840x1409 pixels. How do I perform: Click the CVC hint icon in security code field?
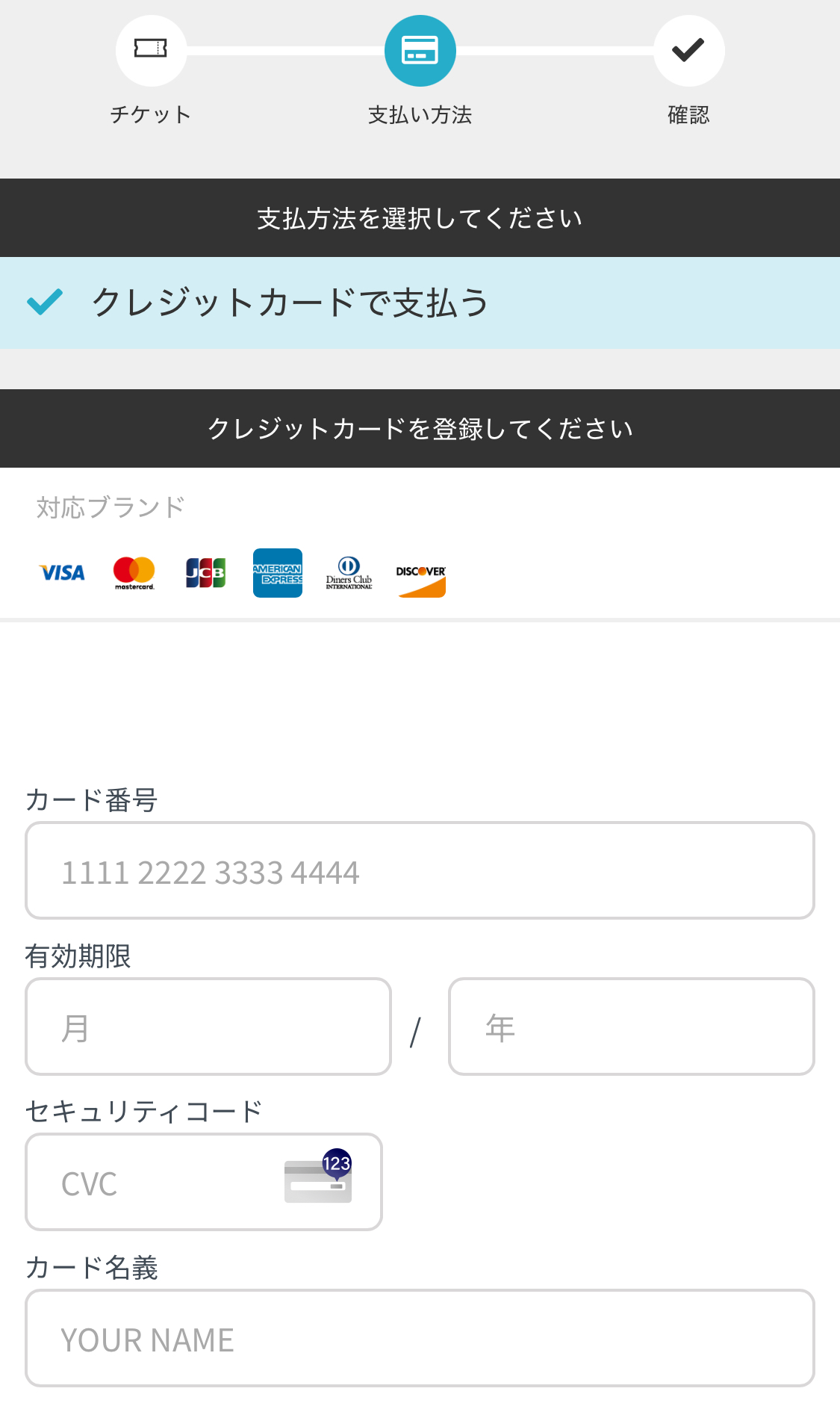click(320, 1182)
